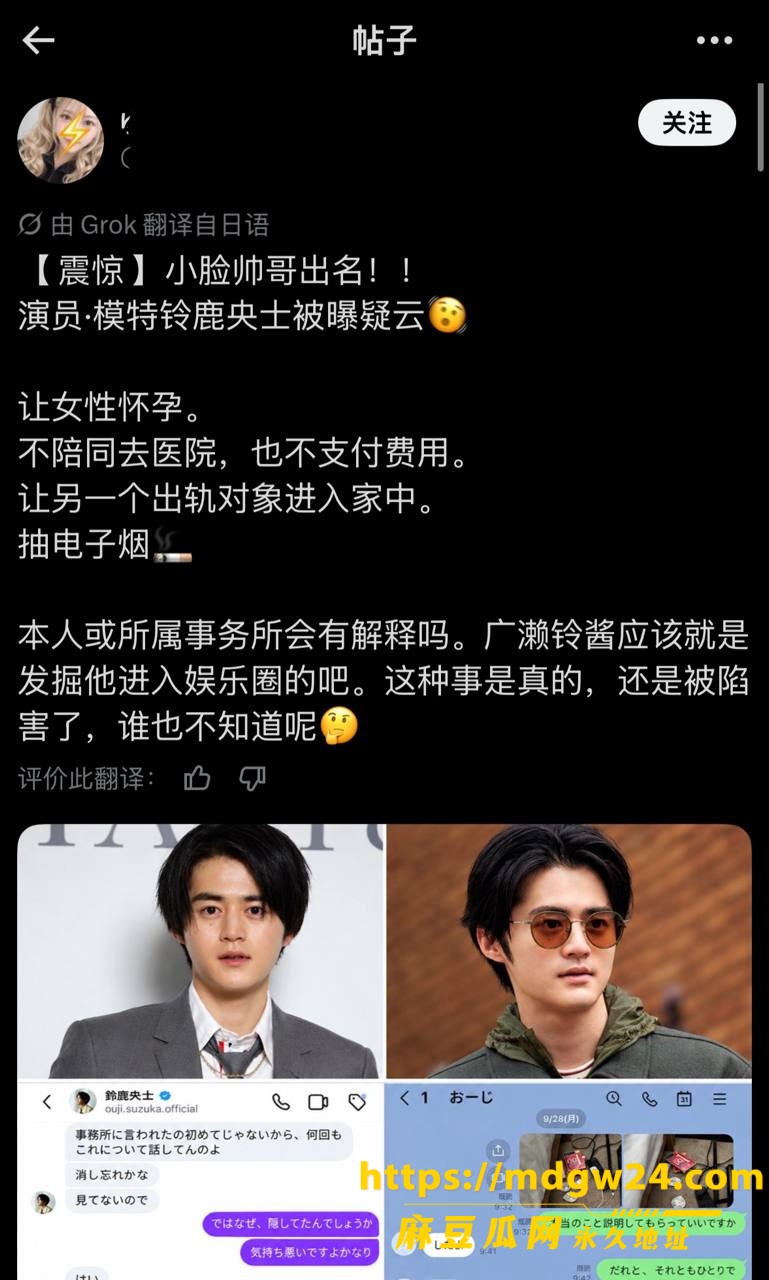Rate the translation with thumbs up

click(197, 778)
